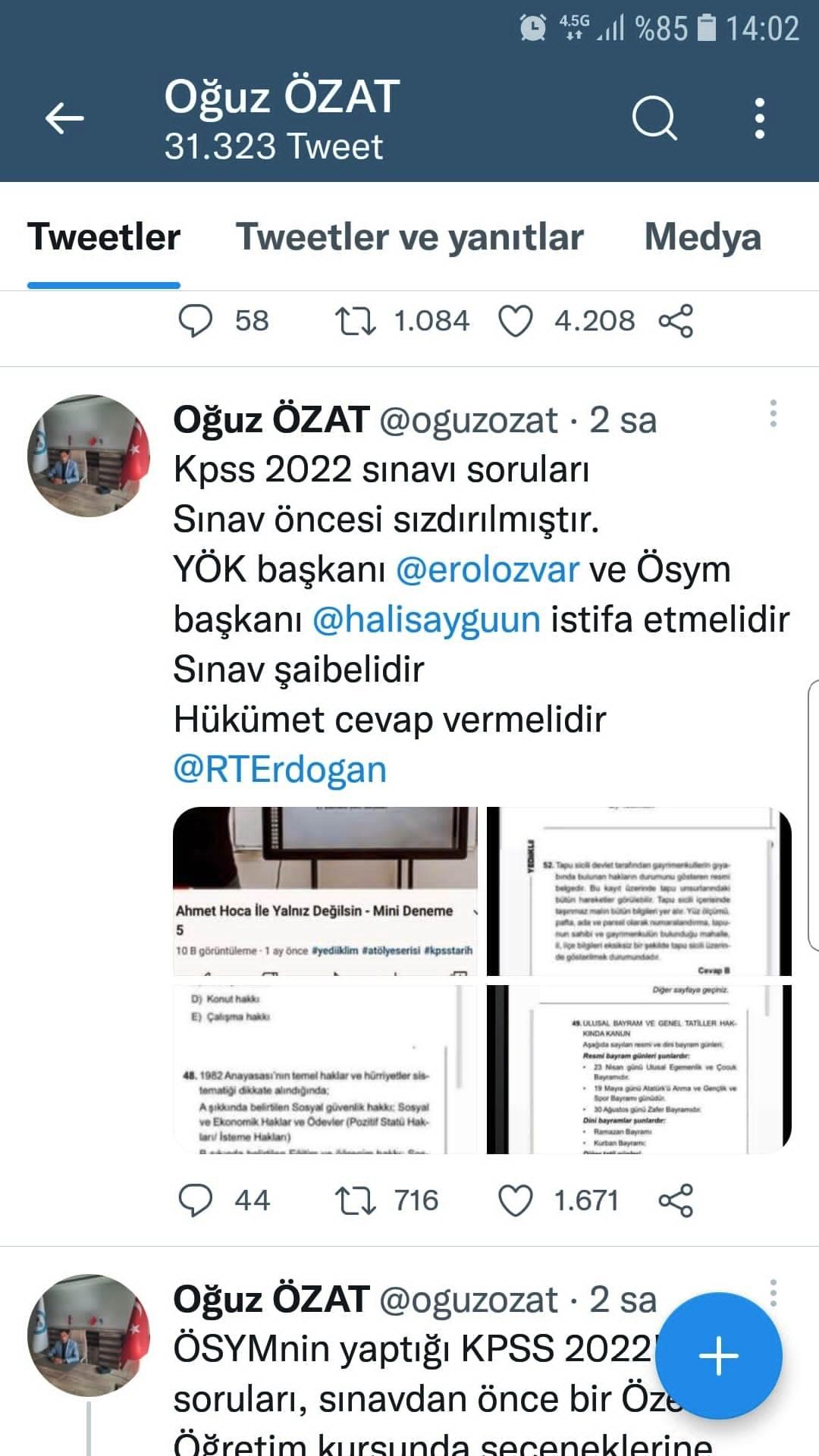Like the tweet with 4.208 likes

pos(516,321)
